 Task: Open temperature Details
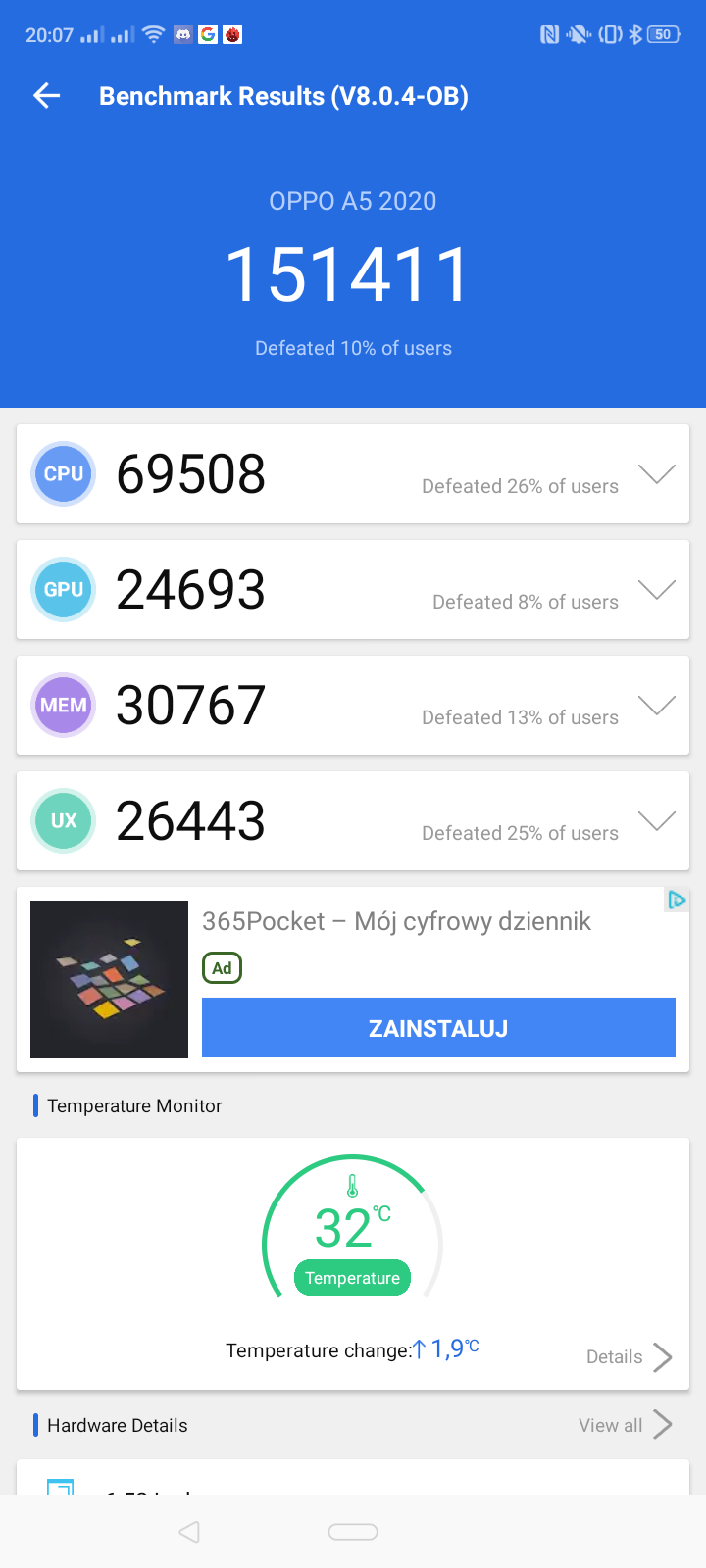pos(629,1357)
